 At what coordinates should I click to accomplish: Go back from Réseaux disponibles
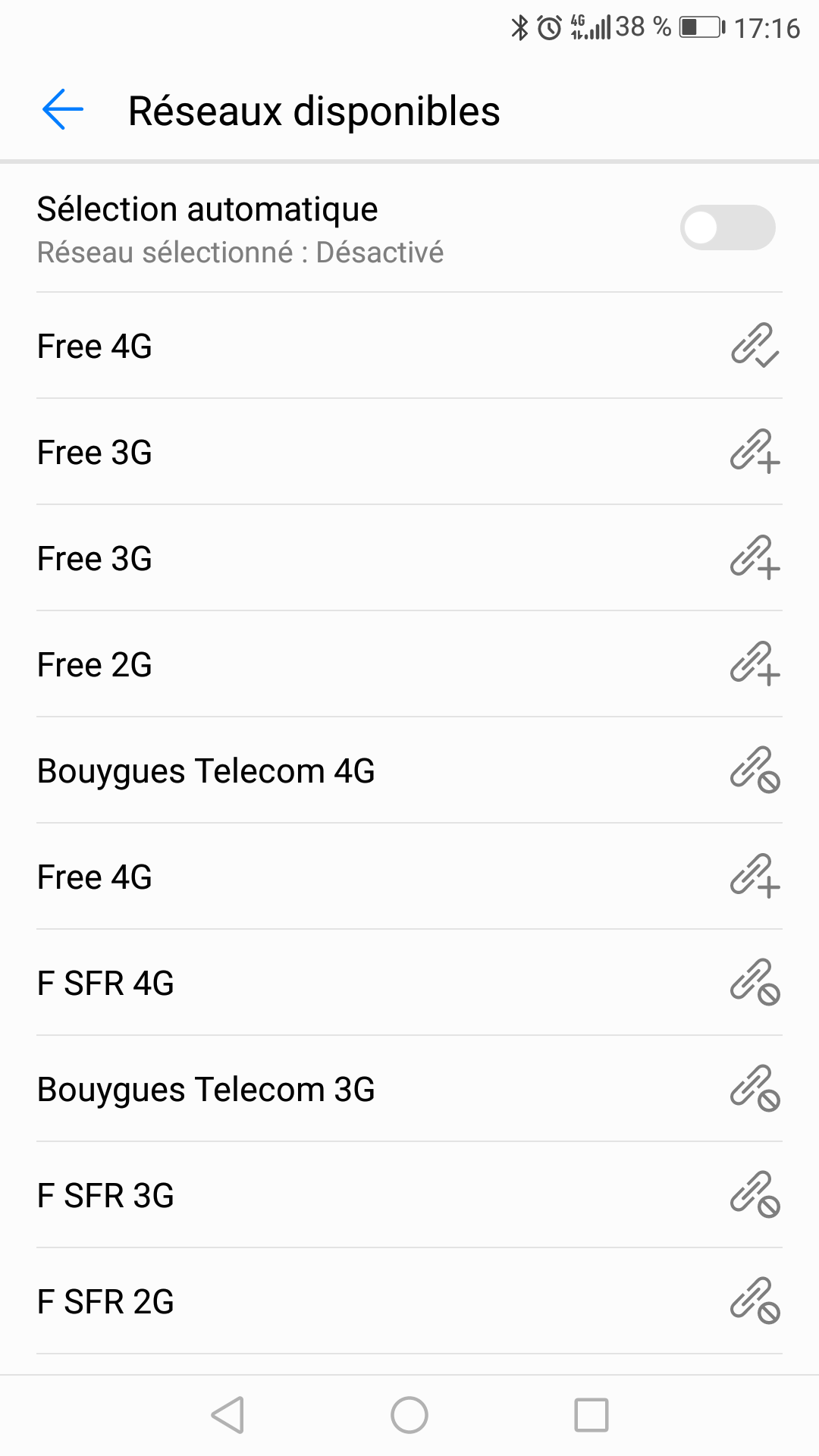coord(62,110)
